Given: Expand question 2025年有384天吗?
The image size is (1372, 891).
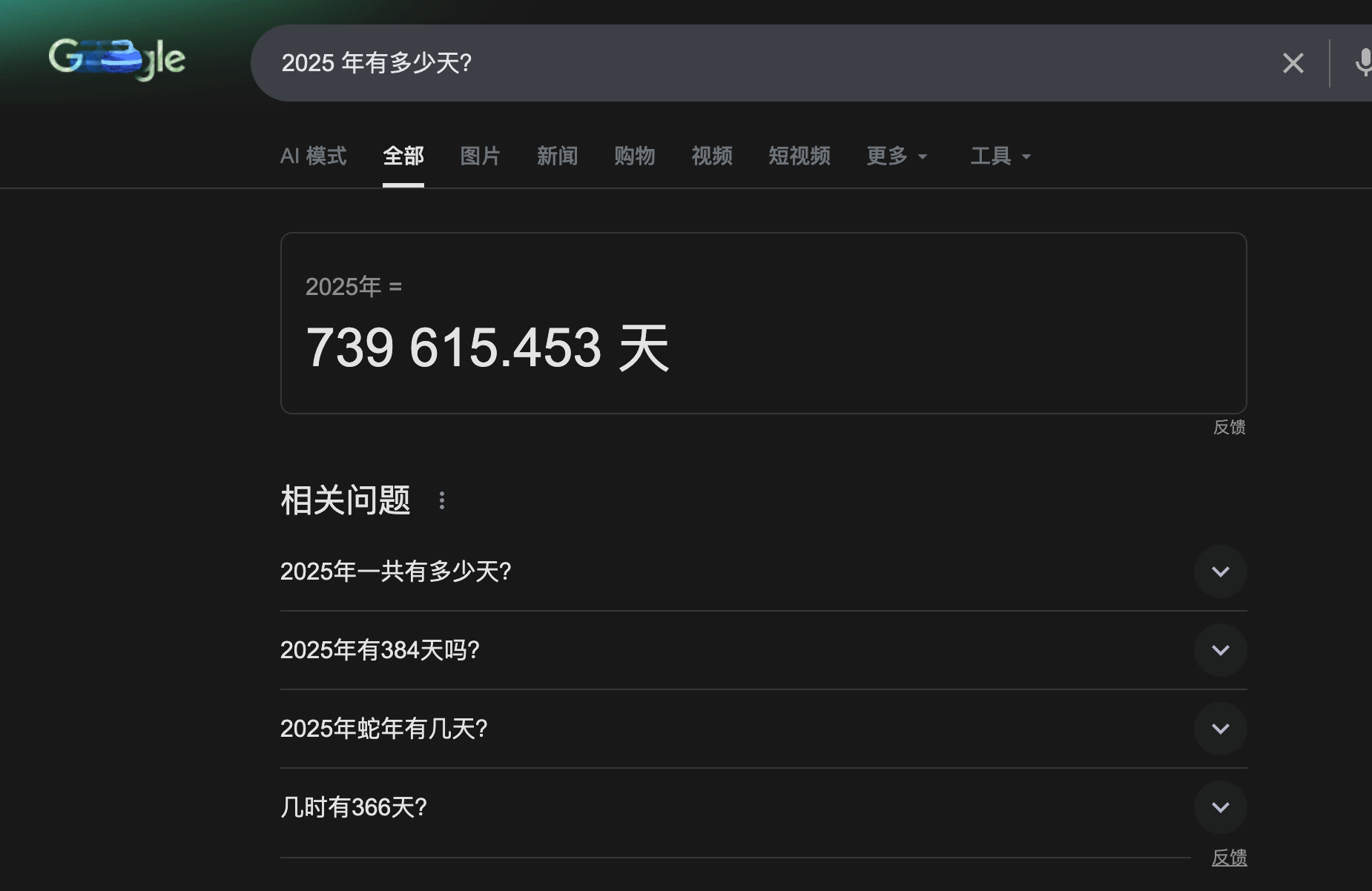Looking at the screenshot, I should click(764, 650).
